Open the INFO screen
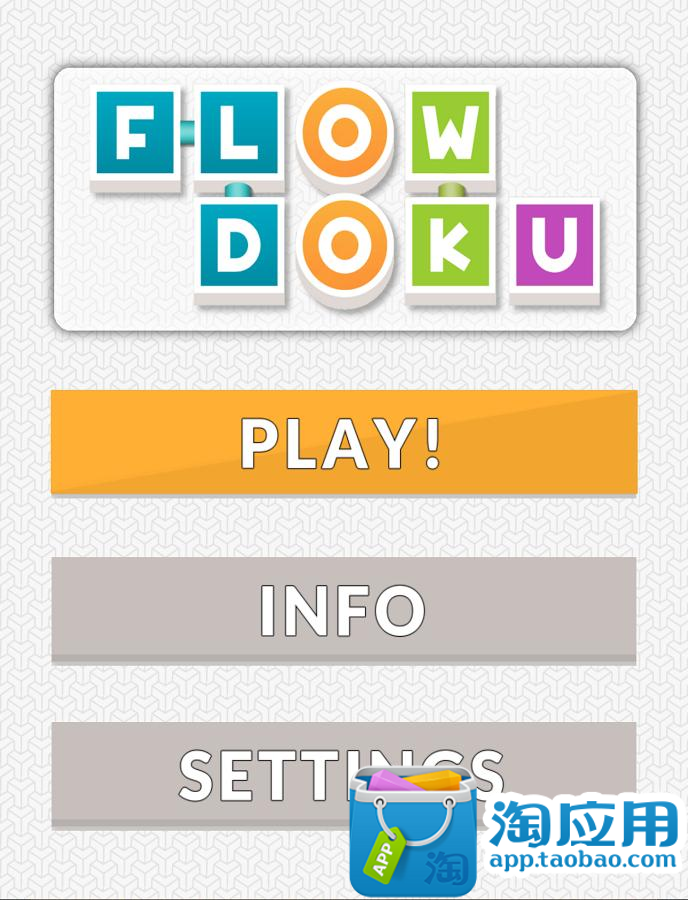 [x=343, y=609]
